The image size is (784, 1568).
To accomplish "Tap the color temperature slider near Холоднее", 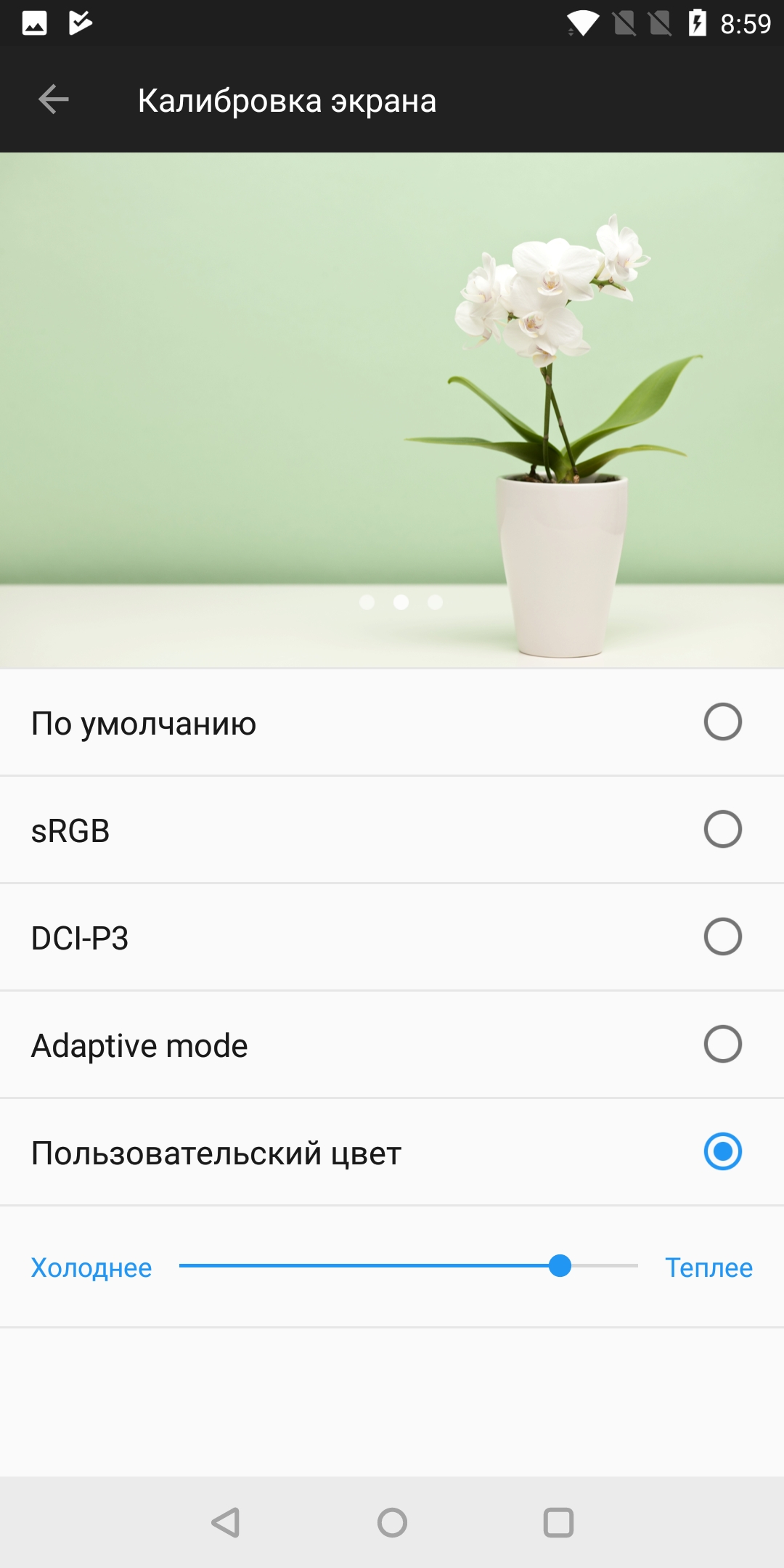I will 218,1266.
